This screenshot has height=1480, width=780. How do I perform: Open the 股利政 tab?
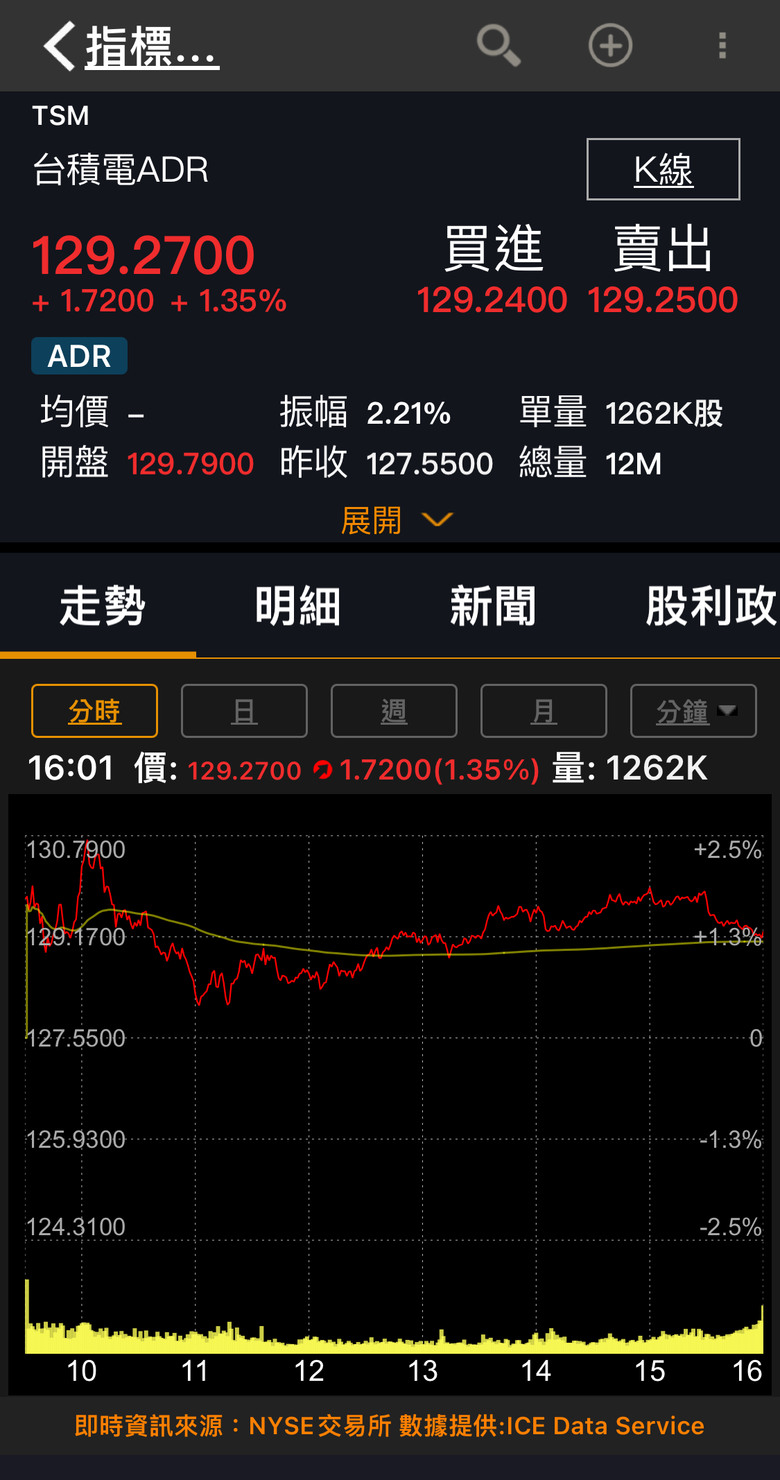click(710, 606)
